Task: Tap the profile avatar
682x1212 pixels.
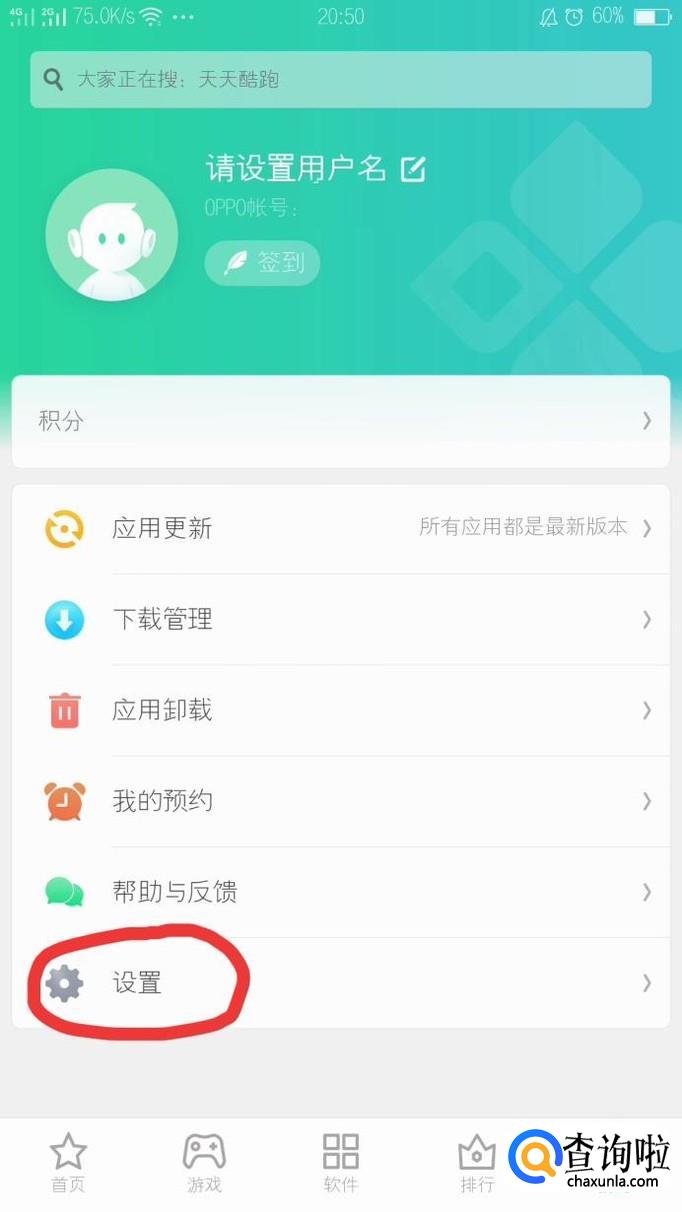Action: click(112, 236)
